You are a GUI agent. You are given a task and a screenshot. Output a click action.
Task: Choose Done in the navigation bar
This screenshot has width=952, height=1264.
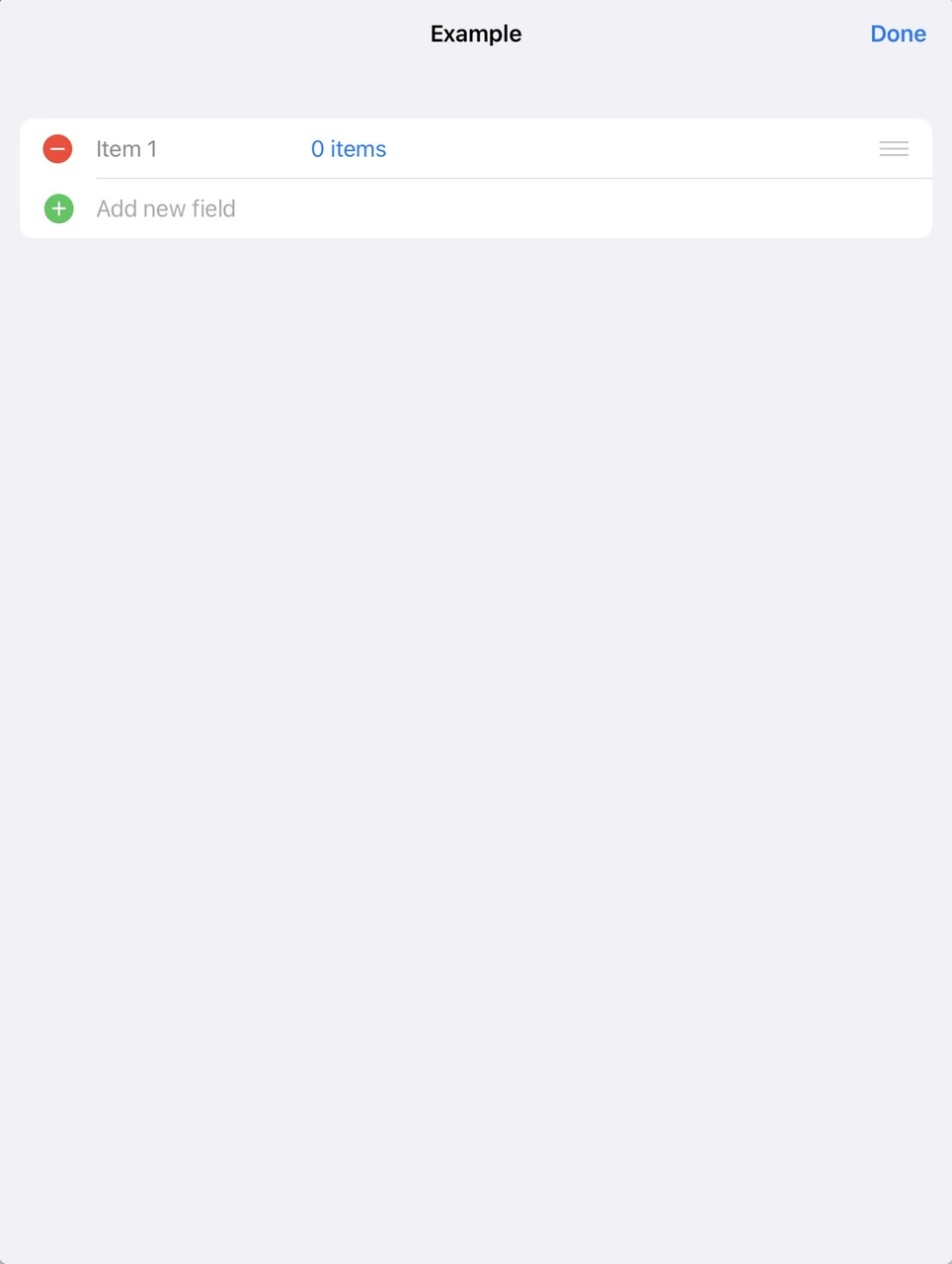click(x=897, y=33)
